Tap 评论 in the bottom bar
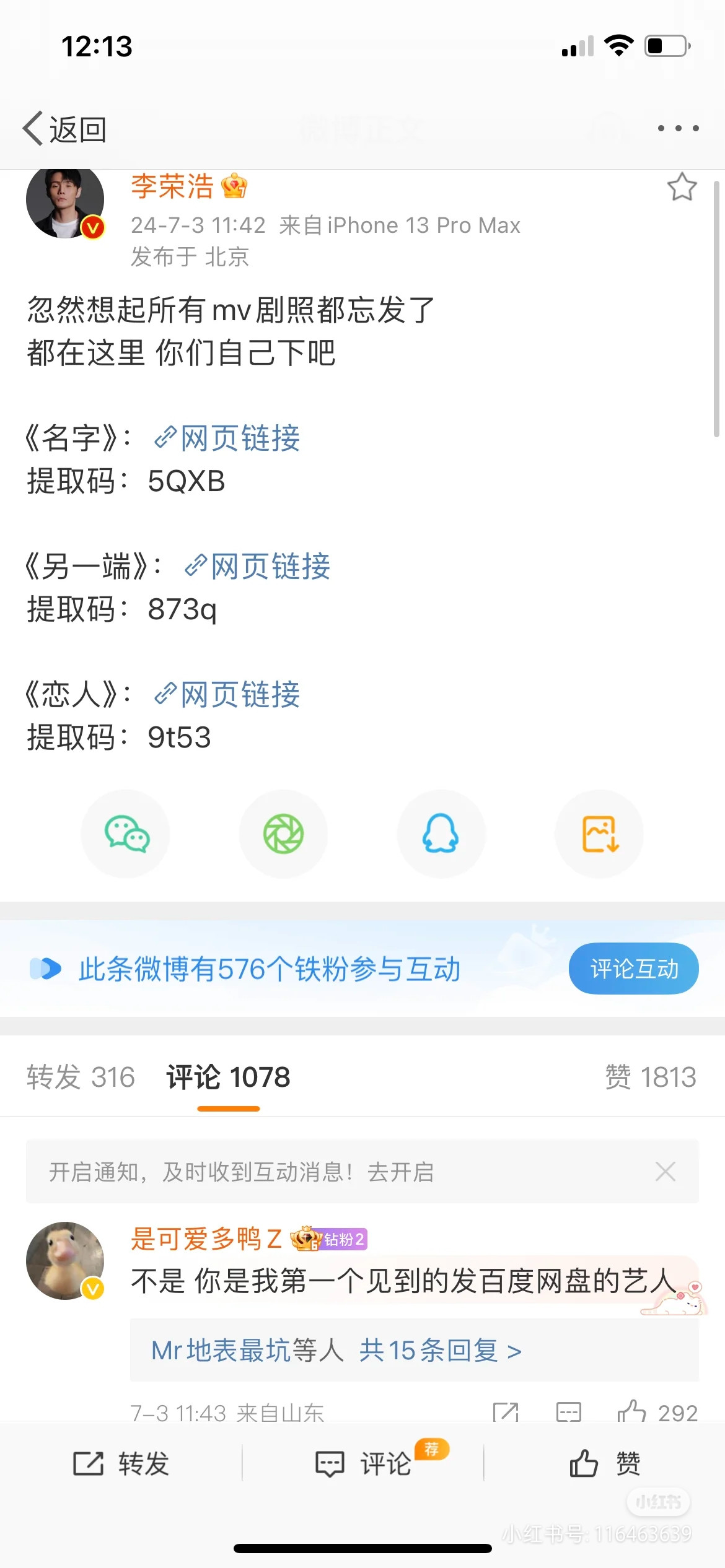 click(x=364, y=1464)
